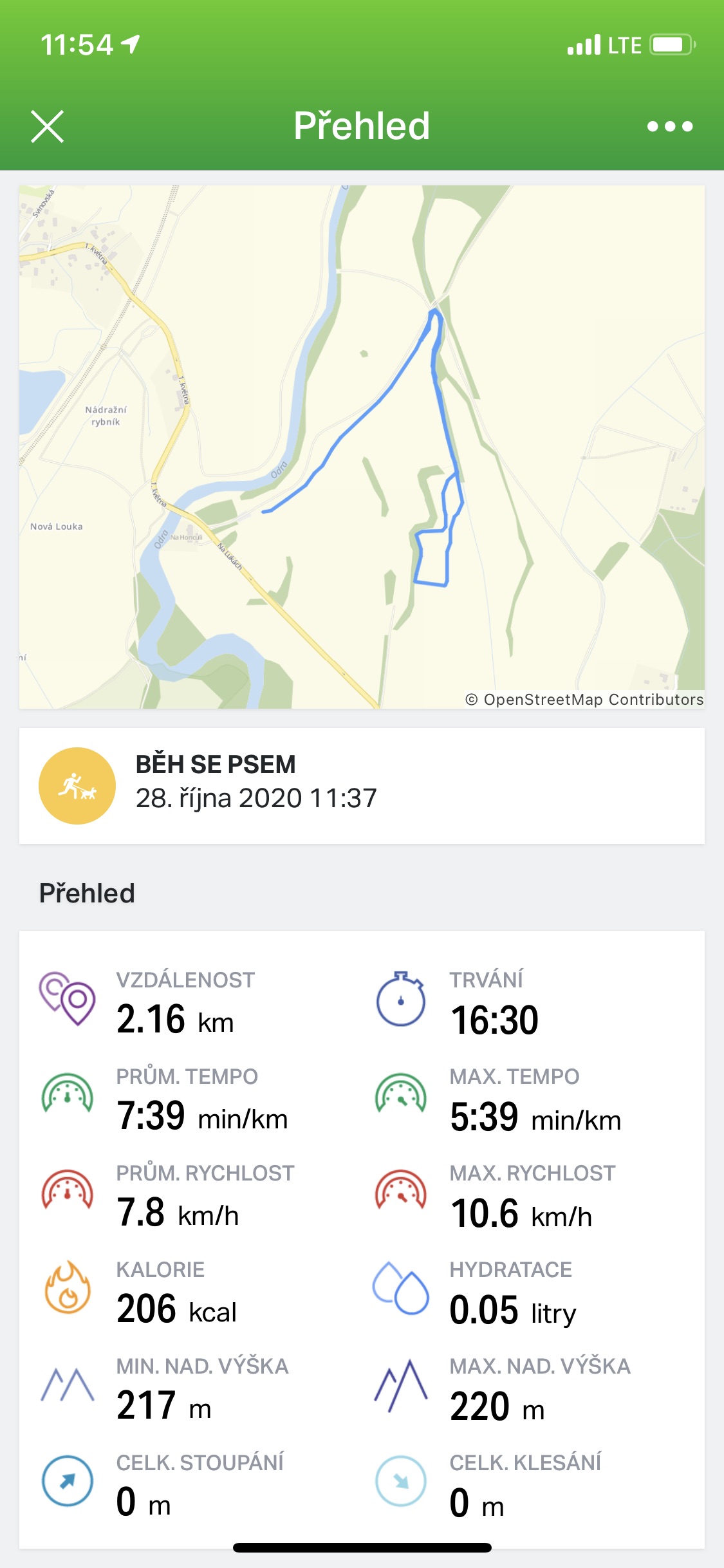Viewport: 724px width, 1568px height.
Task: Open the route map thumbnail
Action: [362, 447]
